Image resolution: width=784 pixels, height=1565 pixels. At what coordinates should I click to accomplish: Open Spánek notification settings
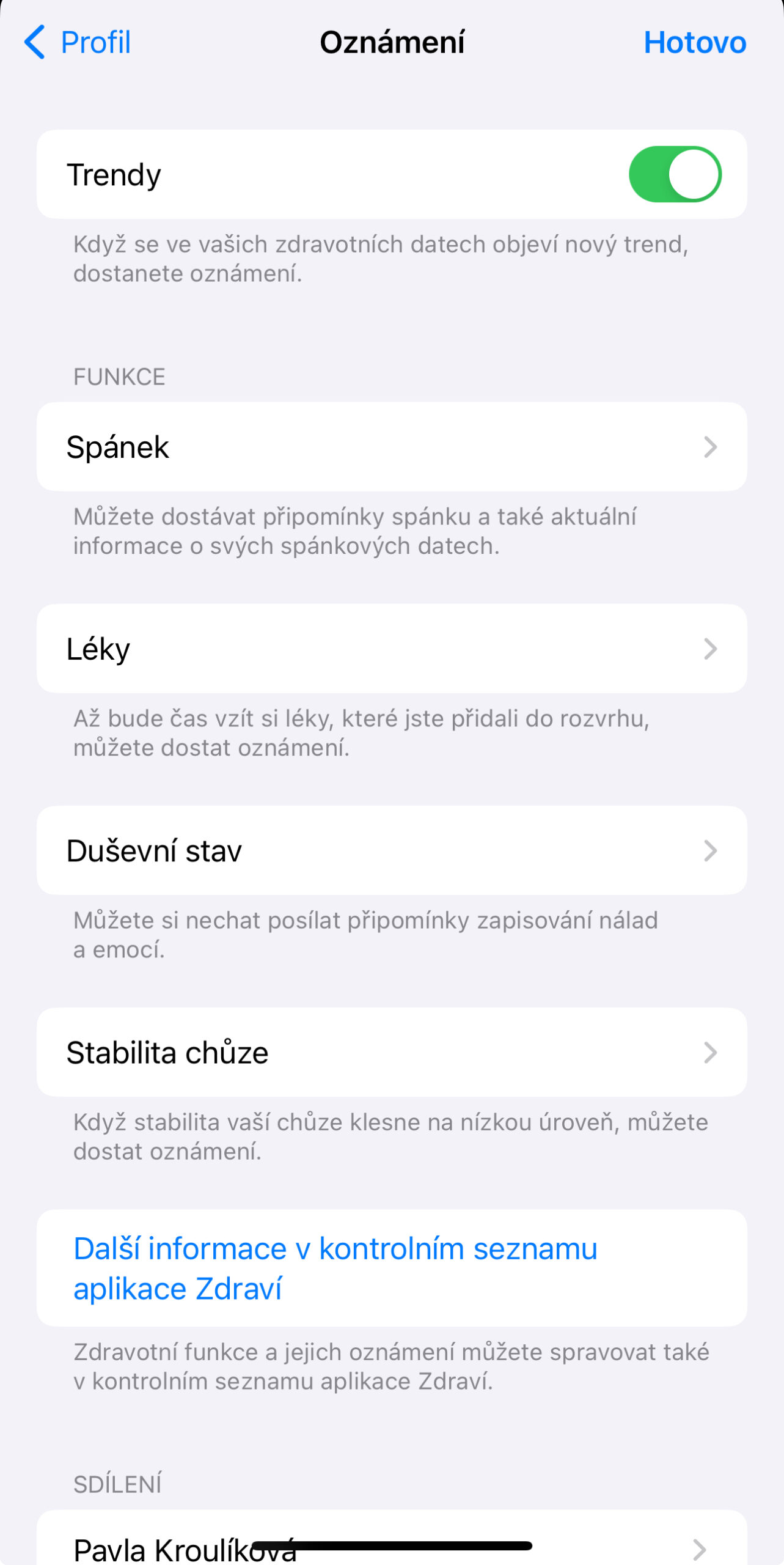391,447
